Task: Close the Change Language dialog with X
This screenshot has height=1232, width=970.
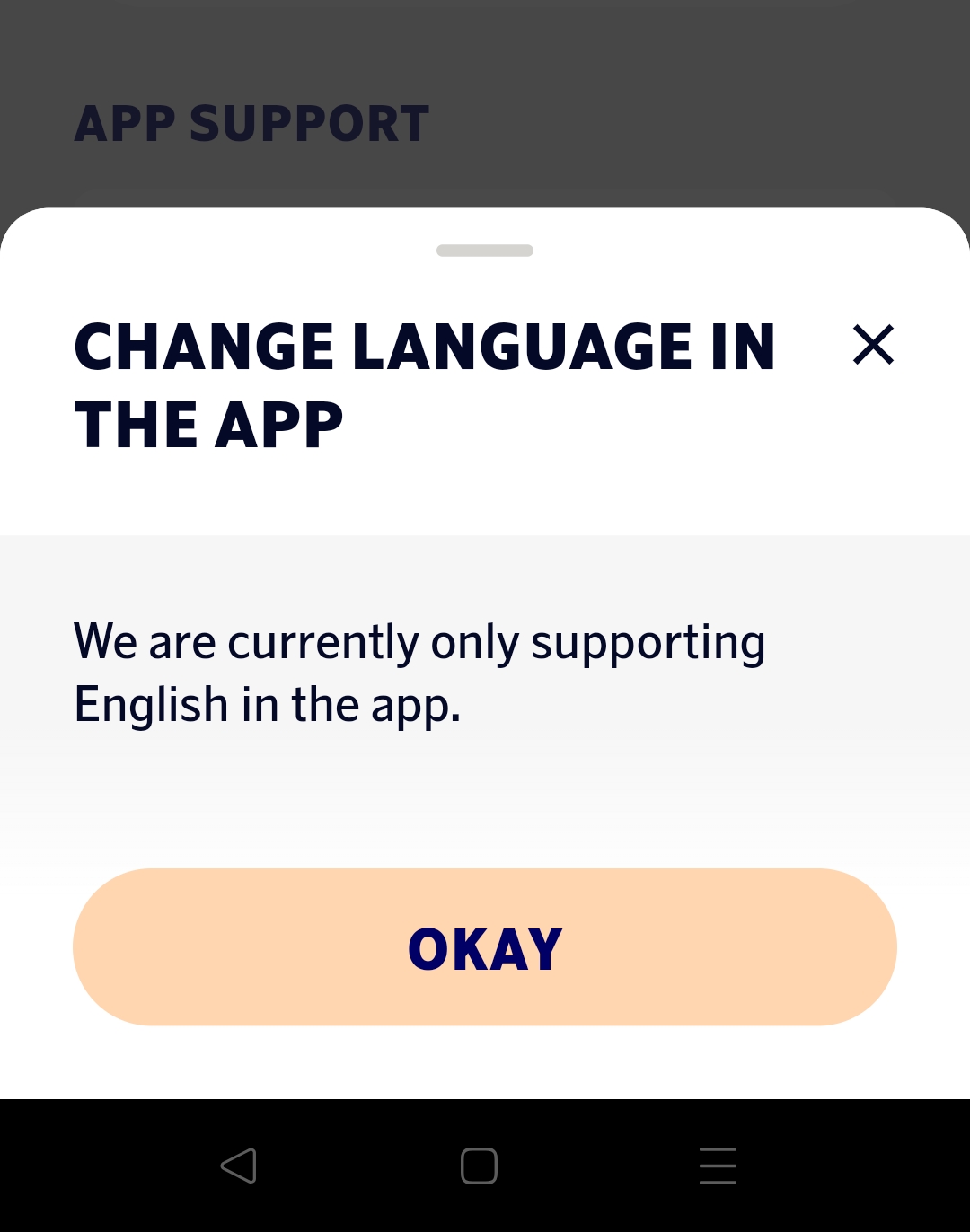Action: (x=873, y=345)
